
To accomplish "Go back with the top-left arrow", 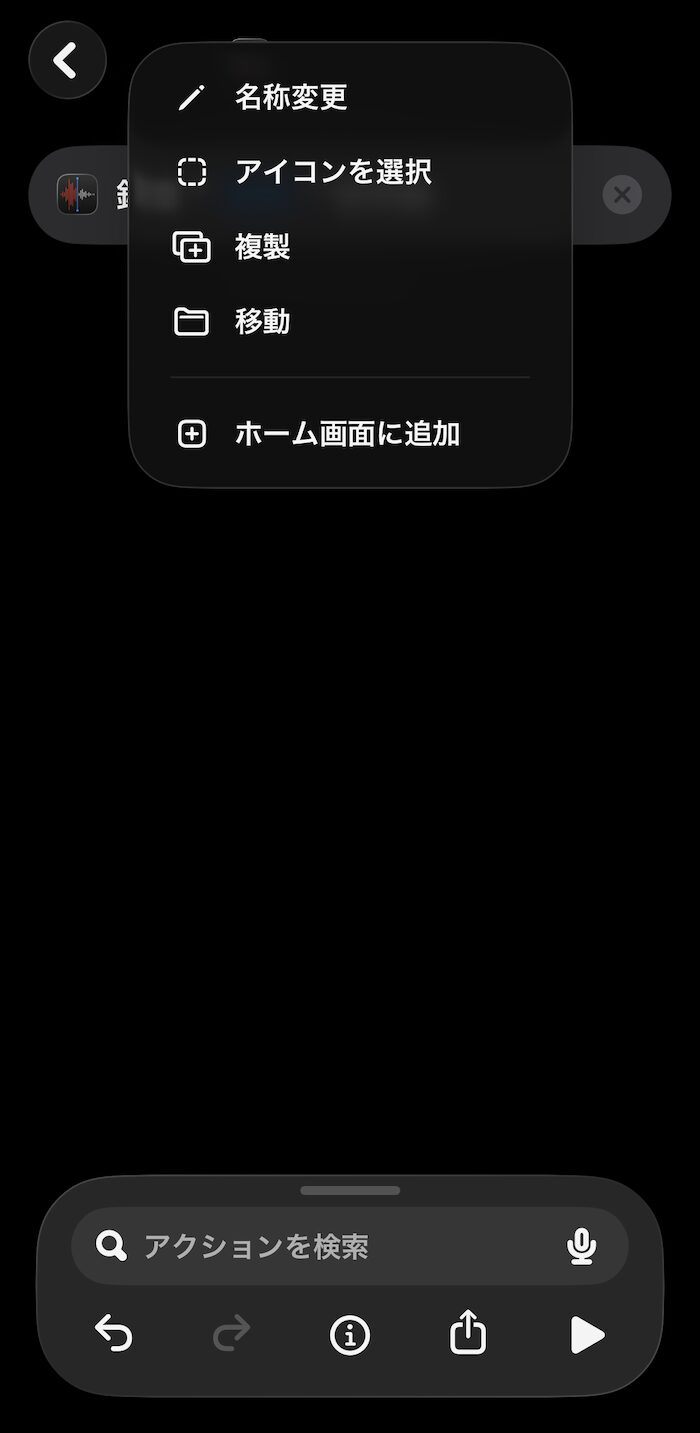I will (67, 61).
